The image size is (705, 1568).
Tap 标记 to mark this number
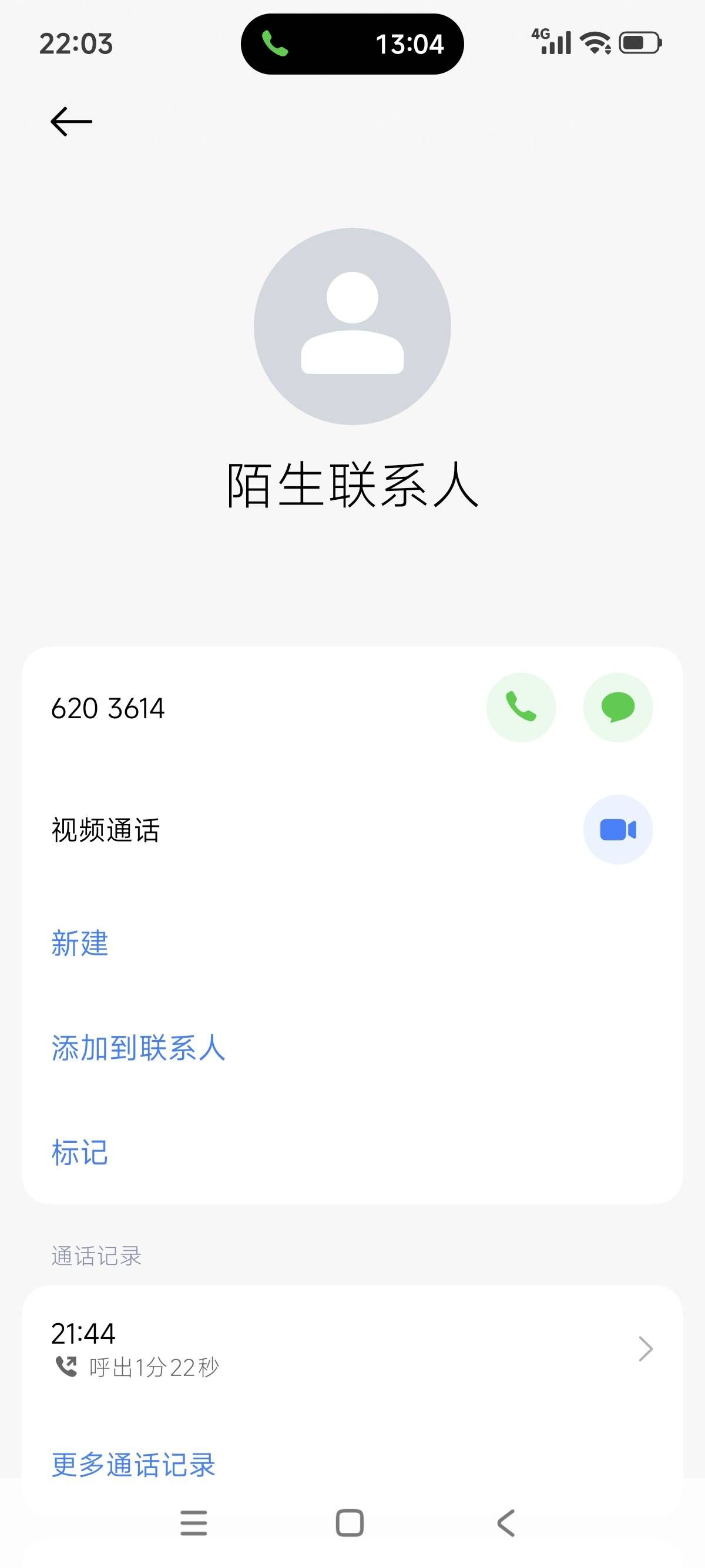pos(80,1153)
